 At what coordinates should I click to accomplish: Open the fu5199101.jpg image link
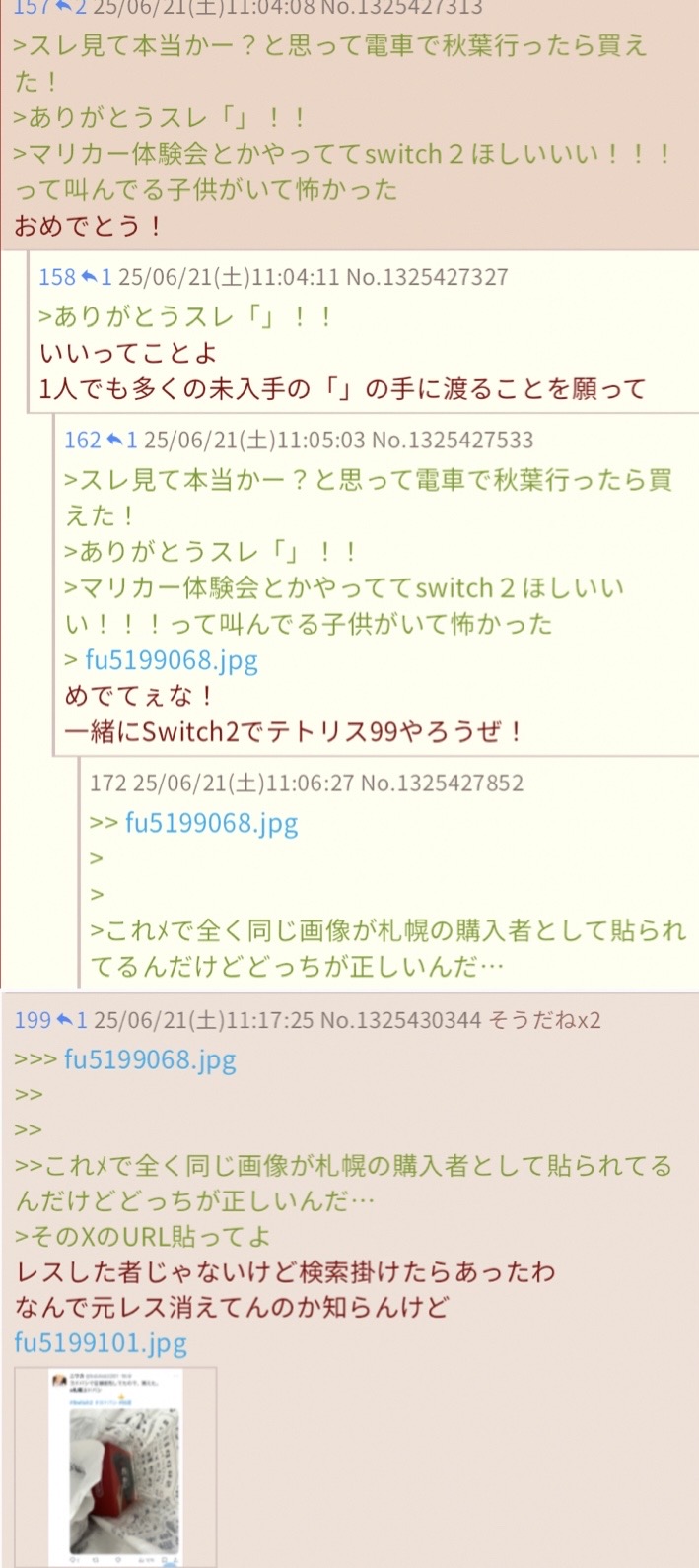(x=101, y=1343)
